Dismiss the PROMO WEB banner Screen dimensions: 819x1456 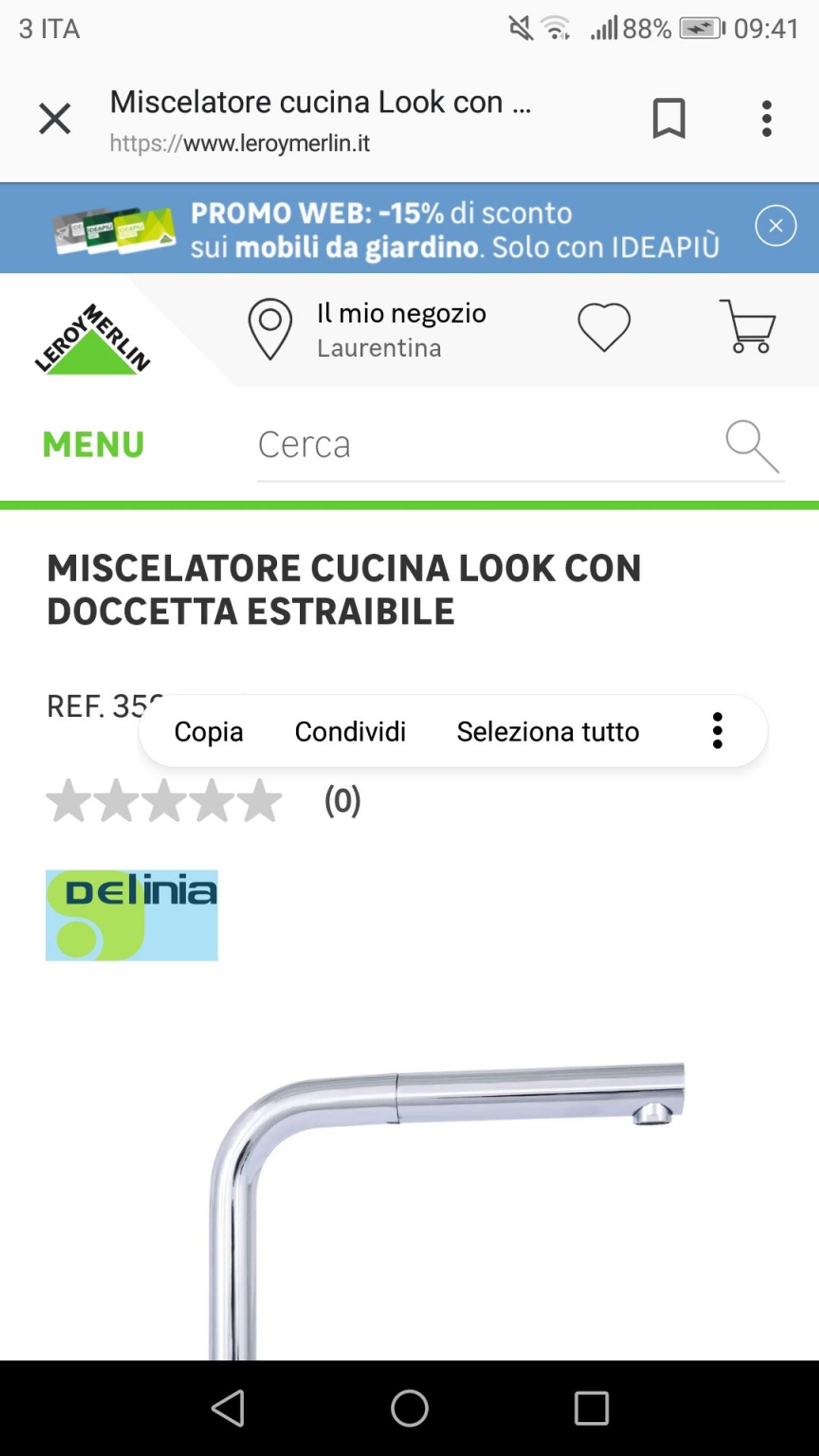pyautogui.click(x=775, y=226)
